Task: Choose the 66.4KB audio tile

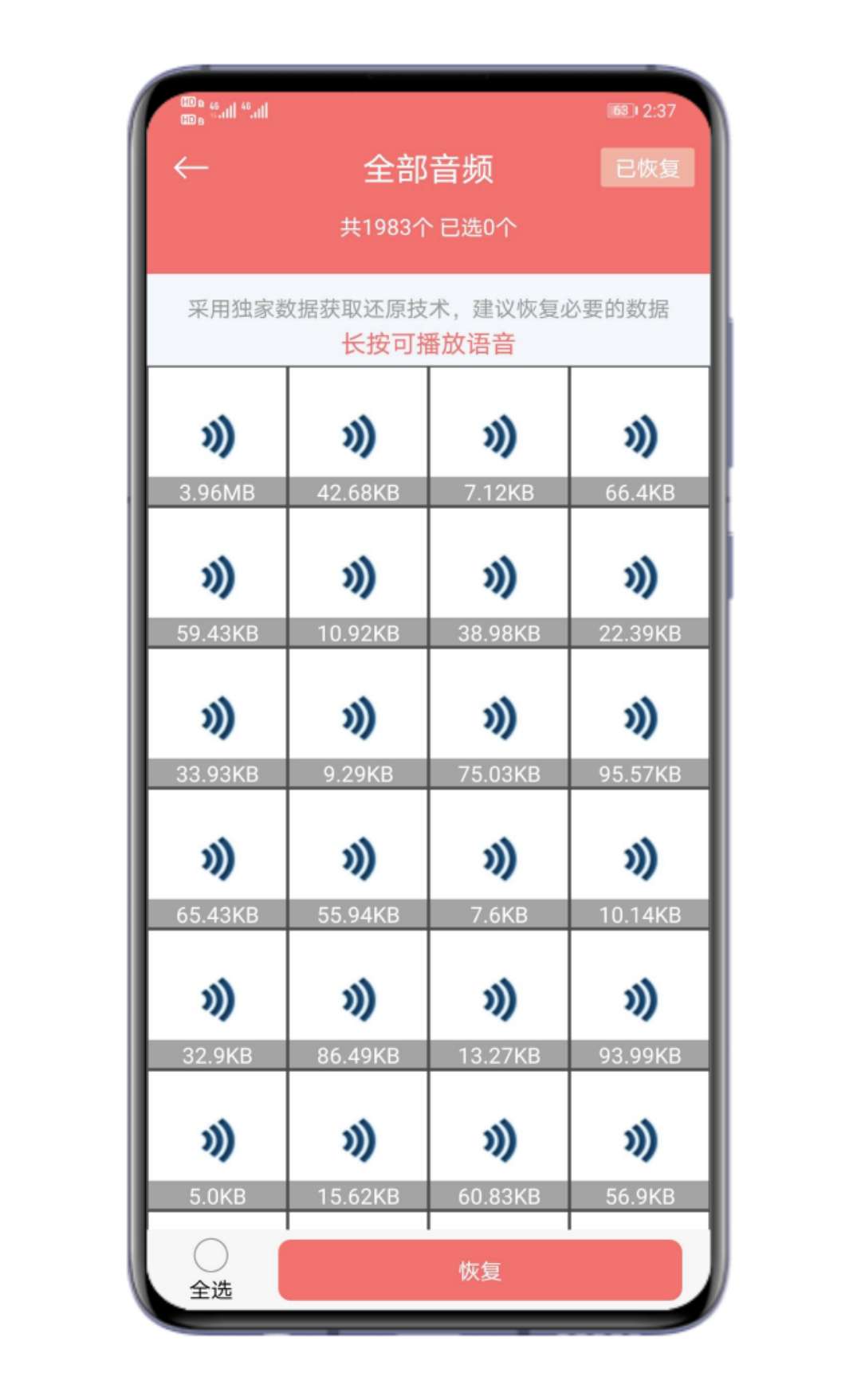Action: pos(639,437)
